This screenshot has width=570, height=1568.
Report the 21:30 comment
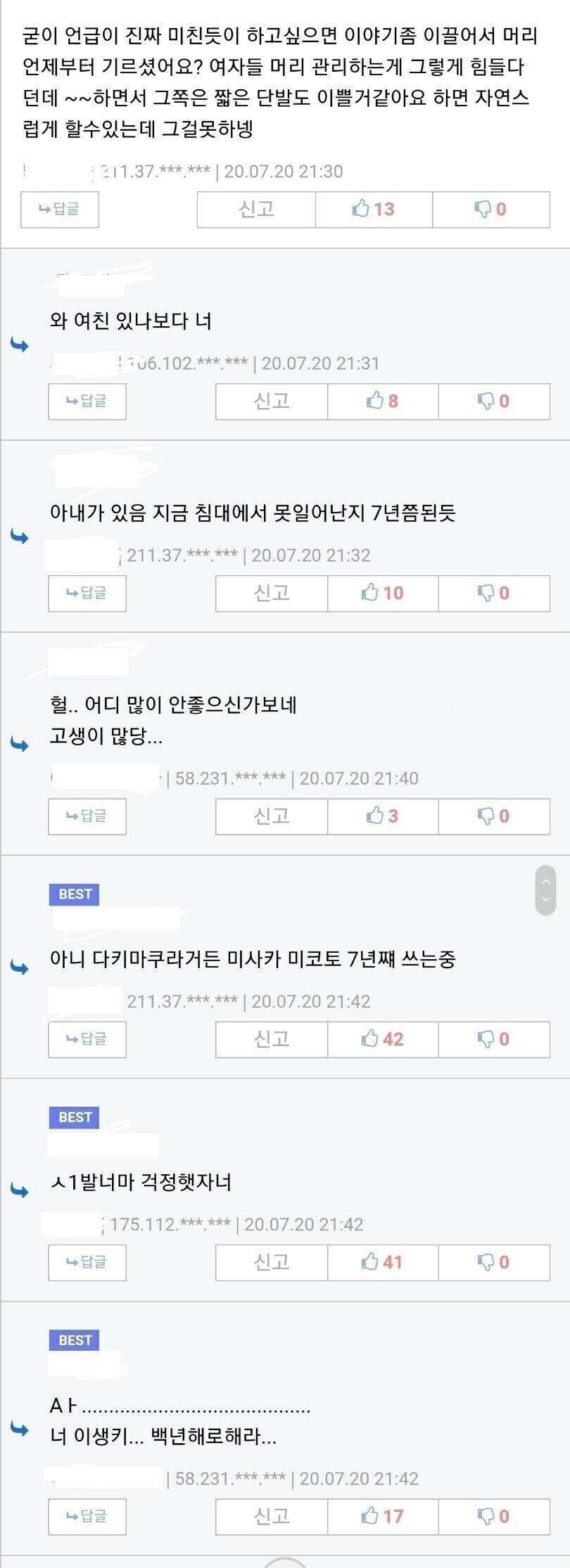coord(256,210)
